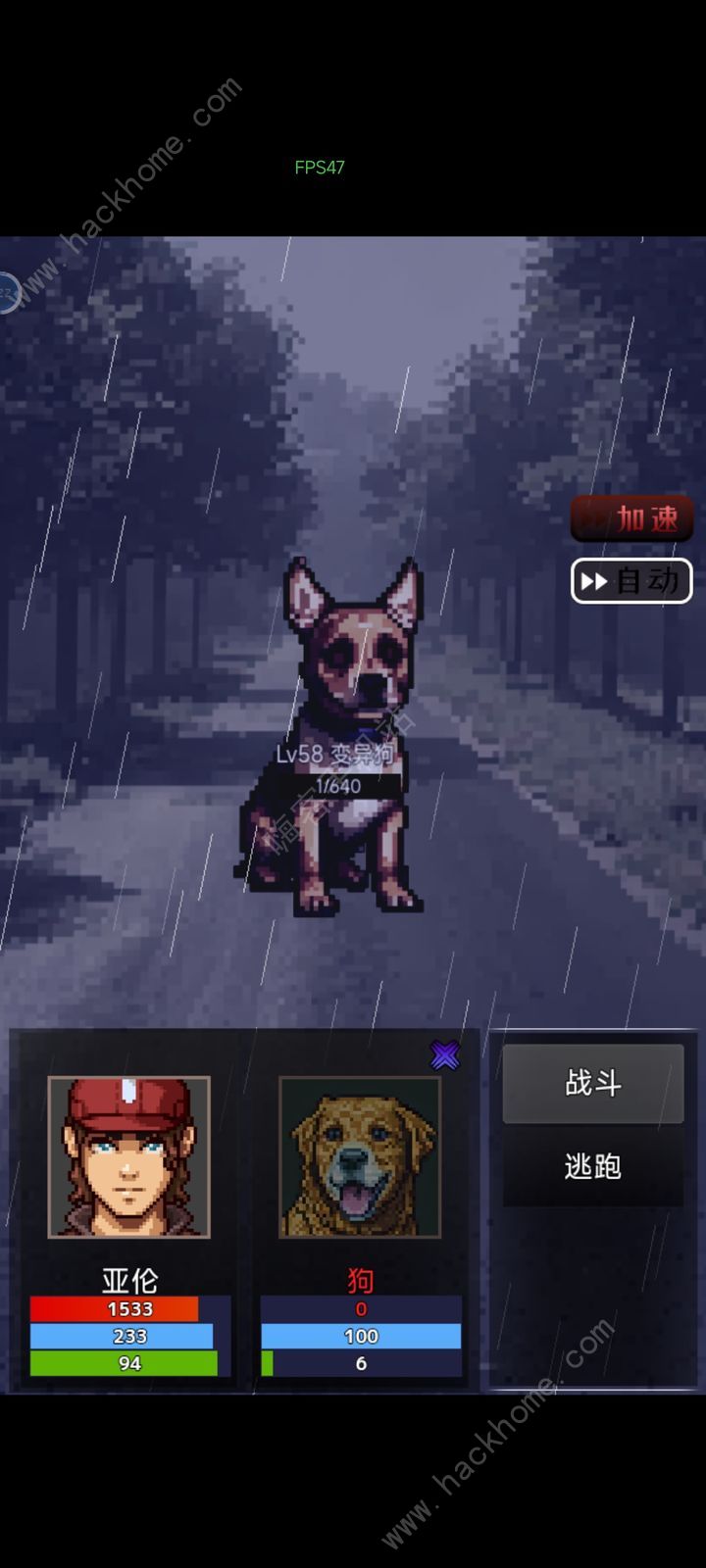Tap the purple X icon above the dog card
Viewport: 706px width, 1568px height.
pos(445,1055)
